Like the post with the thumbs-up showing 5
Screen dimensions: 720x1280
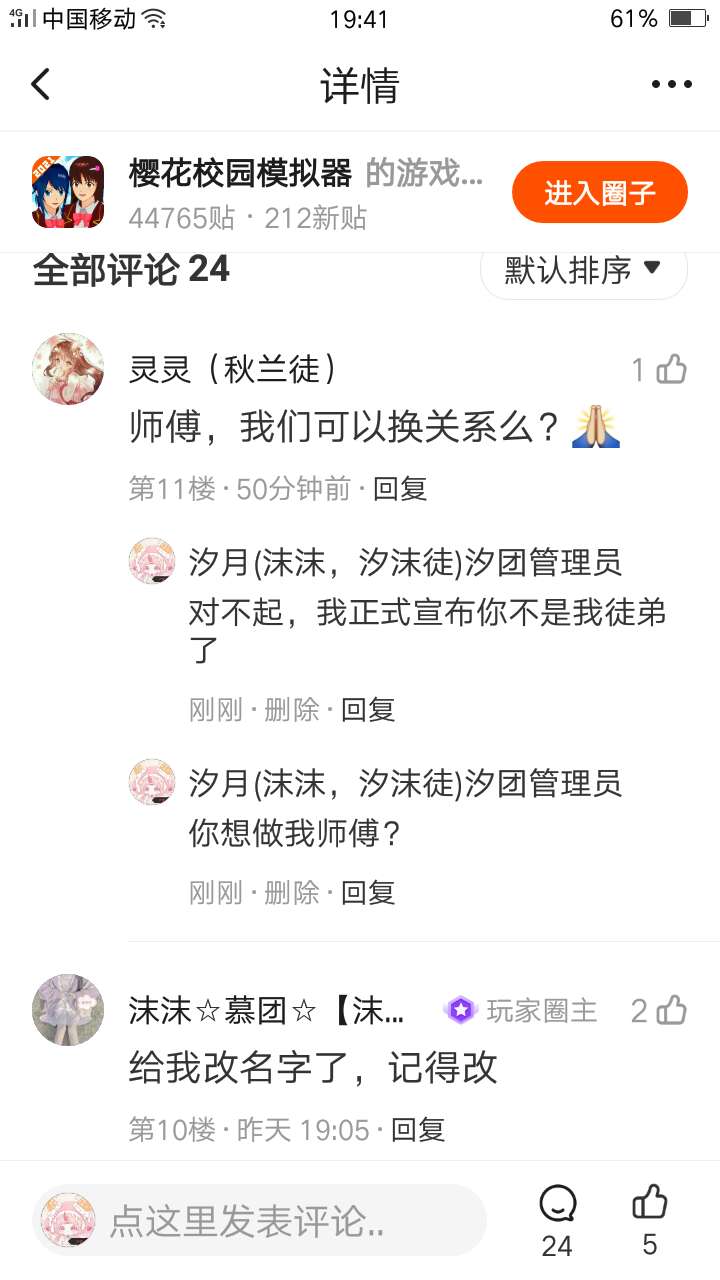click(x=650, y=1220)
